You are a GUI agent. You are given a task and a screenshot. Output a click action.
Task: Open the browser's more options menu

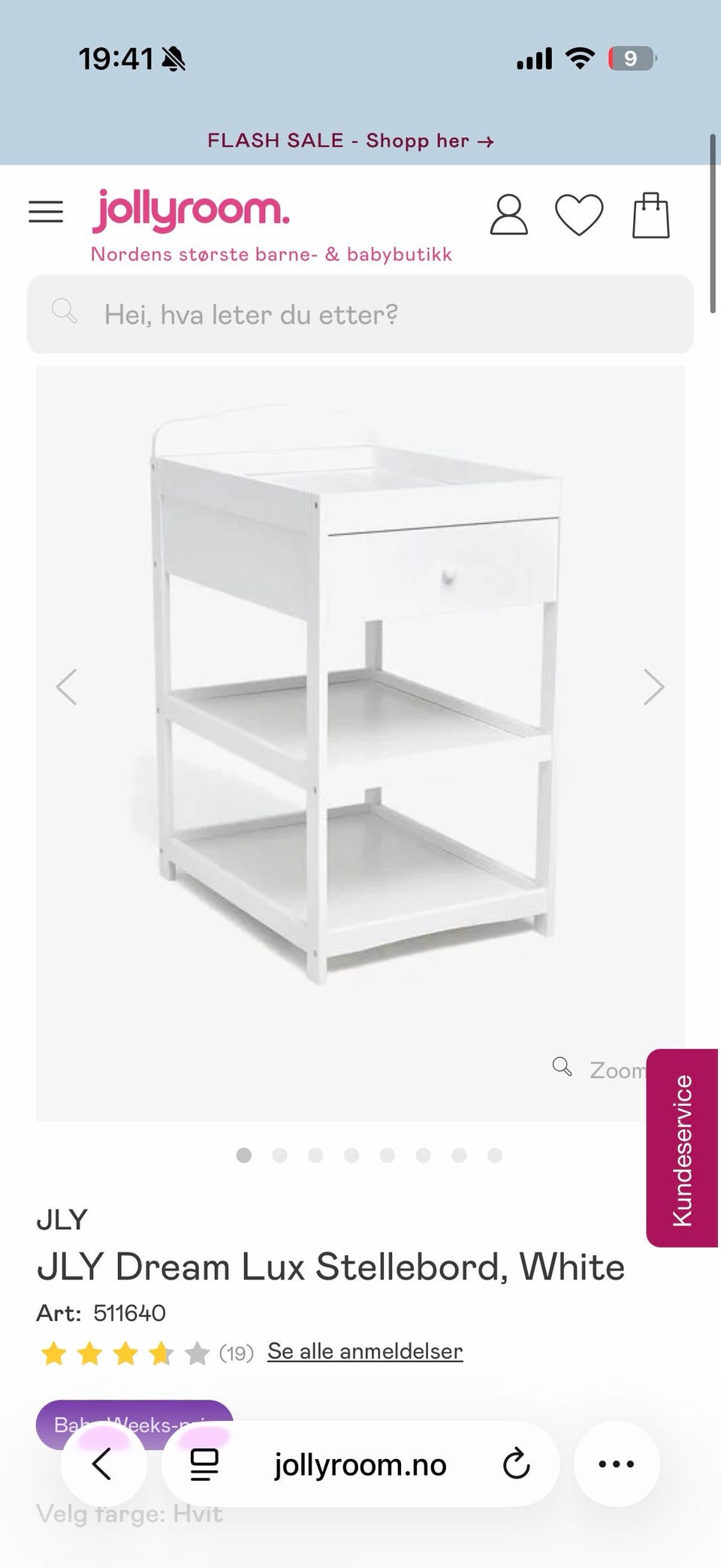coord(617,1464)
